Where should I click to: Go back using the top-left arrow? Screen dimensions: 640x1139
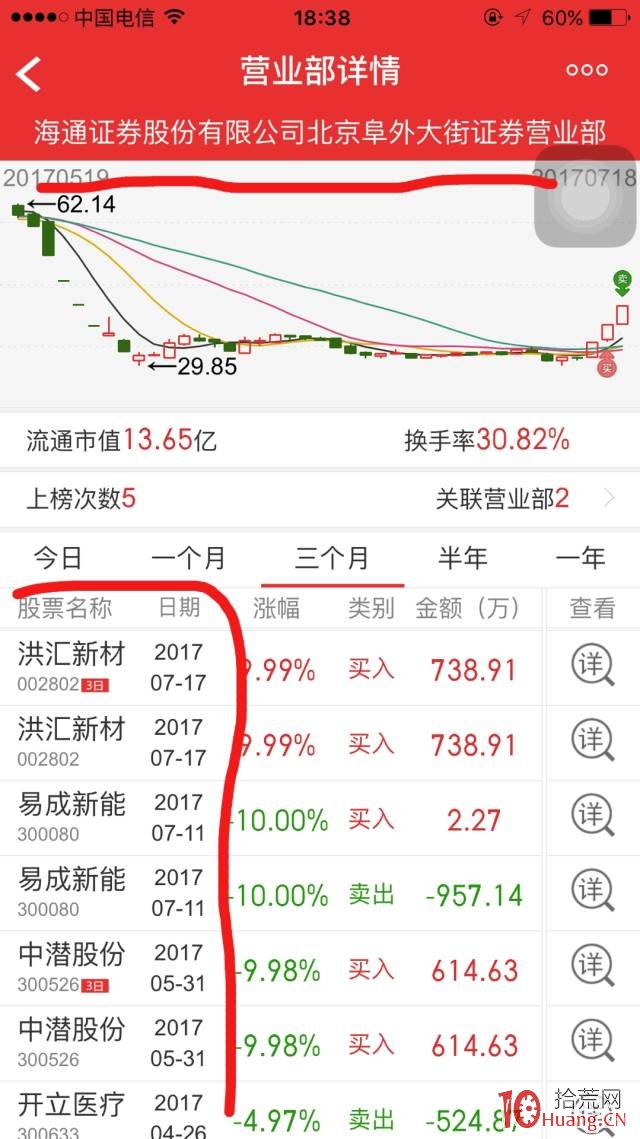[29, 73]
